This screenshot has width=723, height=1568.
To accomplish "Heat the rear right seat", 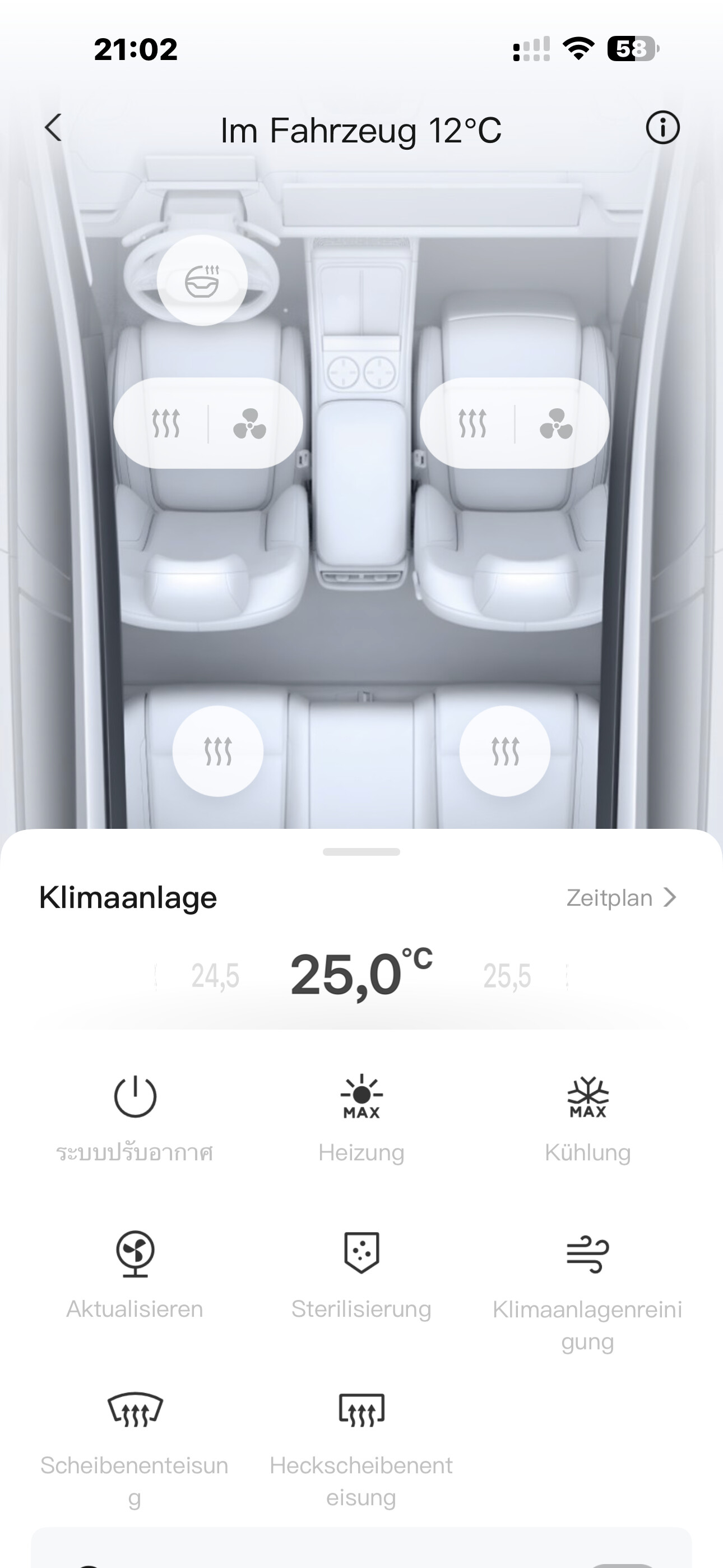I will click(505, 750).
